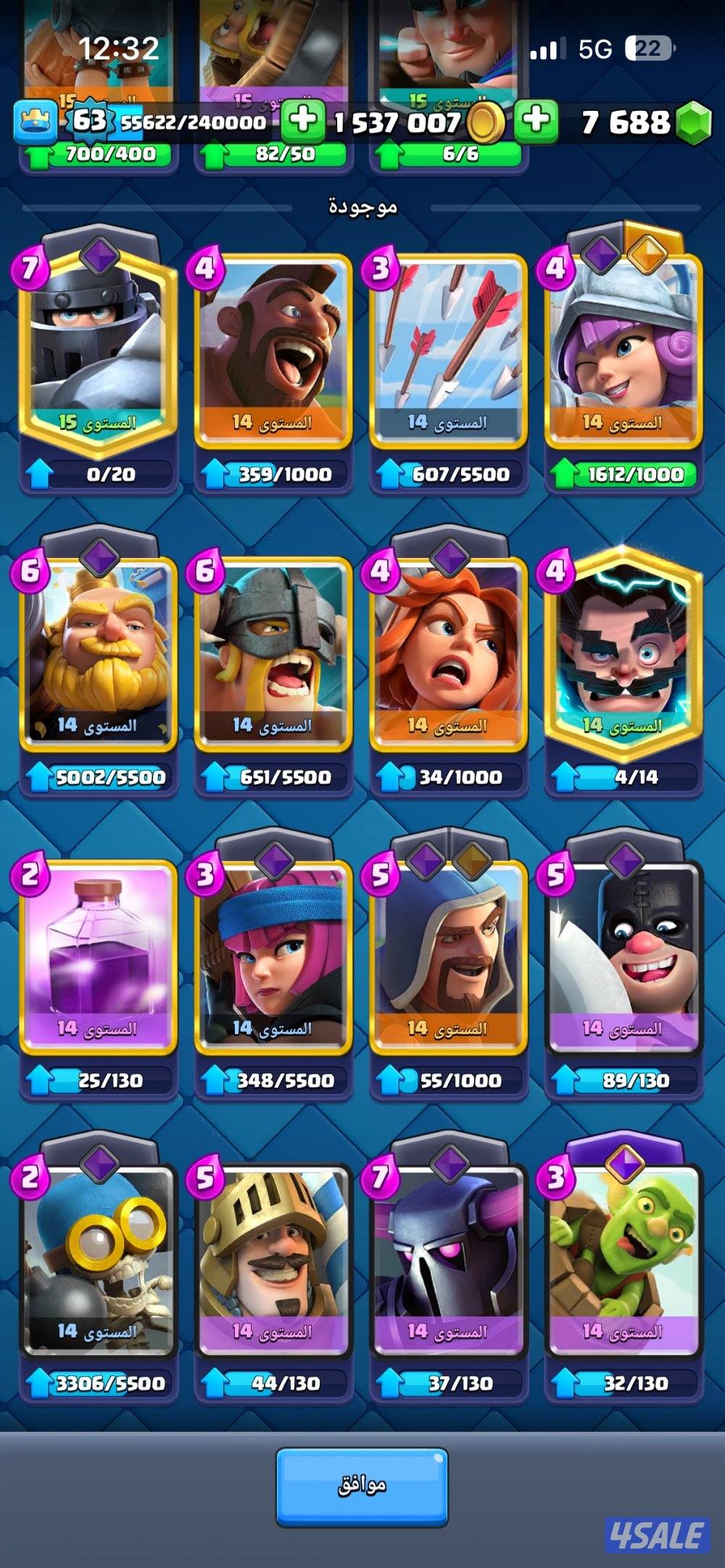This screenshot has width=725, height=1568.
Task: Add more gold with the plus button
Action: [302, 121]
